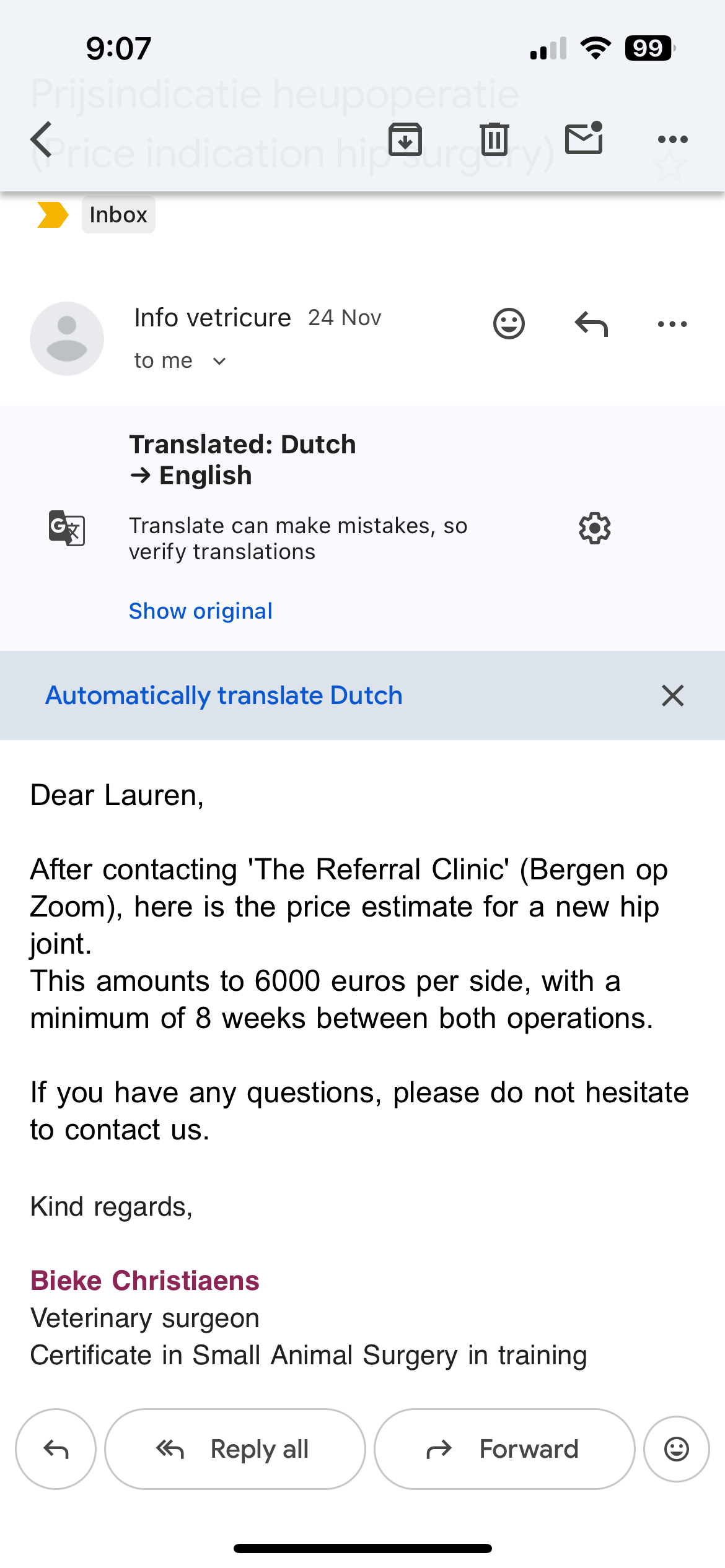Add emoji reaction beside sender name
The height and width of the screenshot is (1568, 725).
(509, 323)
